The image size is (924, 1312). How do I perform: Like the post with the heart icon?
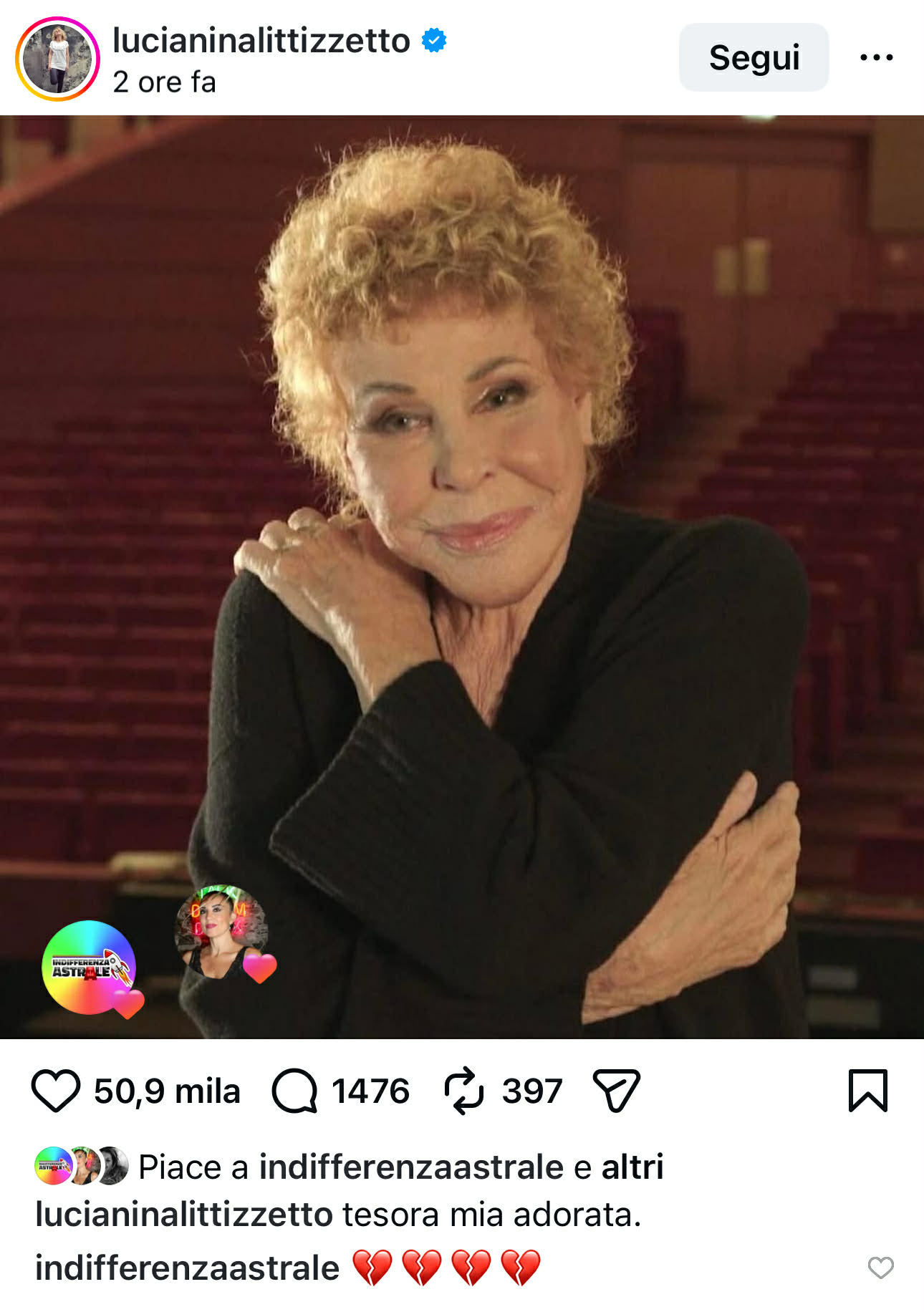click(55, 1091)
